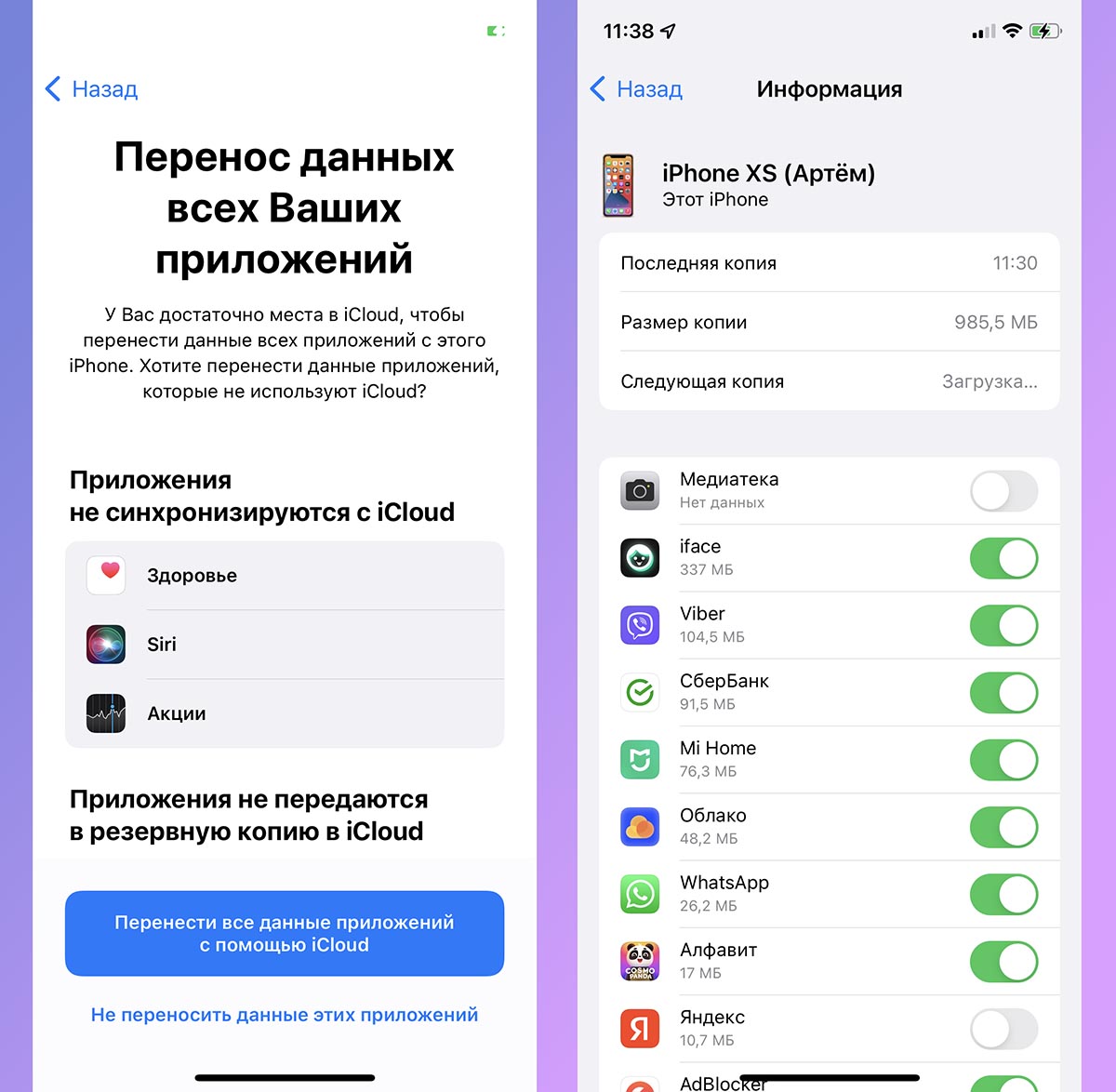Disable WhatsApp backup
Viewport: 1116px width, 1092px height.
coord(1003,894)
